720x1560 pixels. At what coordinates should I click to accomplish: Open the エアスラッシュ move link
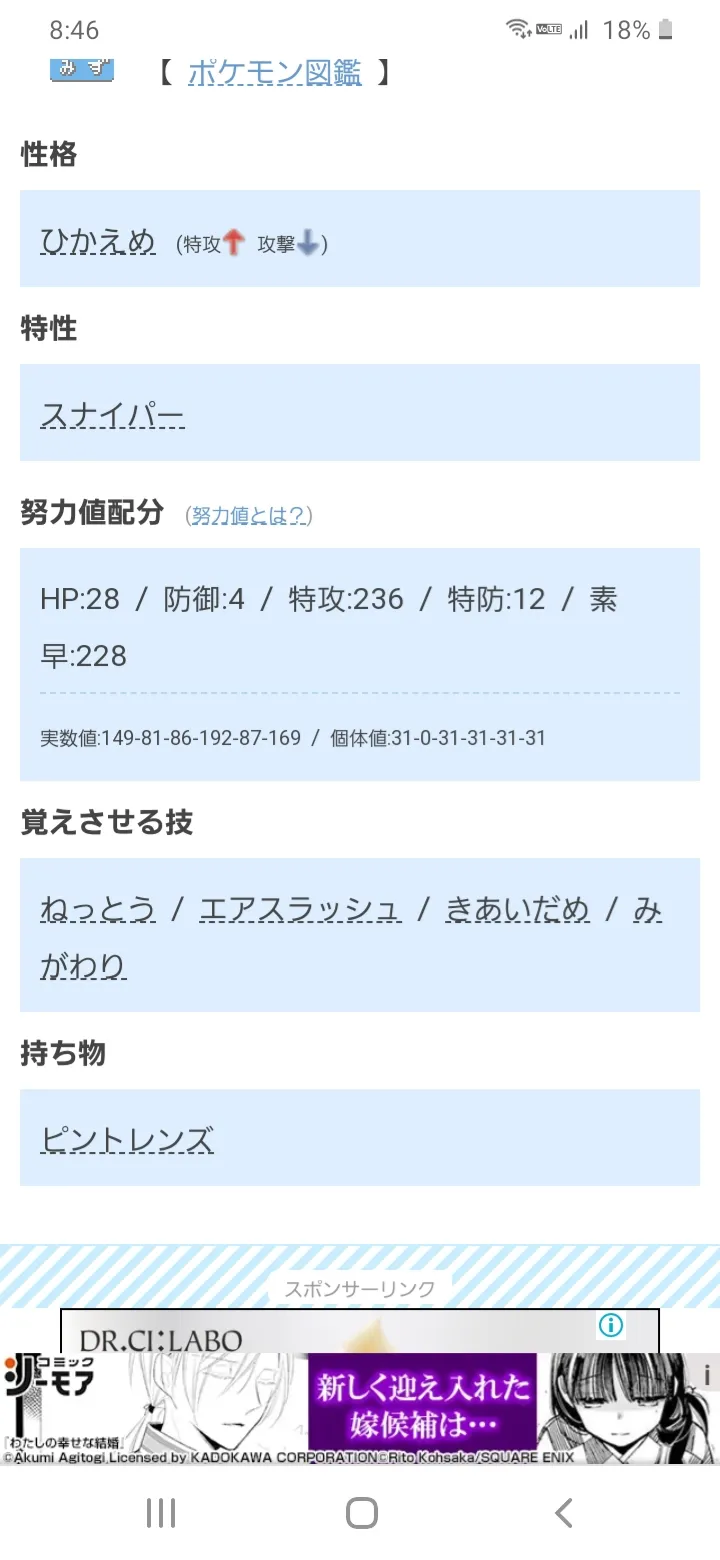pos(300,909)
